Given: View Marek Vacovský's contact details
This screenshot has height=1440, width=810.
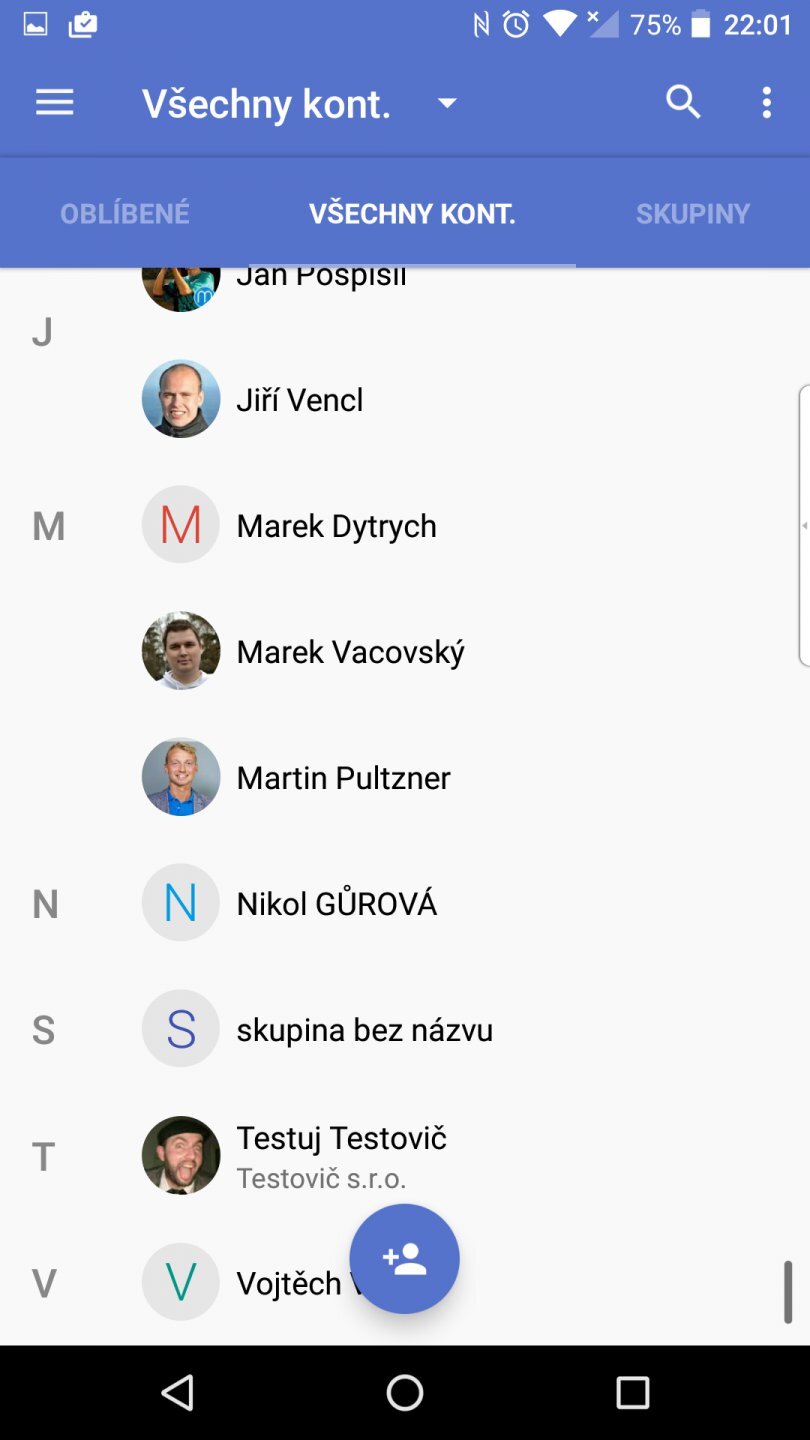Looking at the screenshot, I should (x=350, y=652).
